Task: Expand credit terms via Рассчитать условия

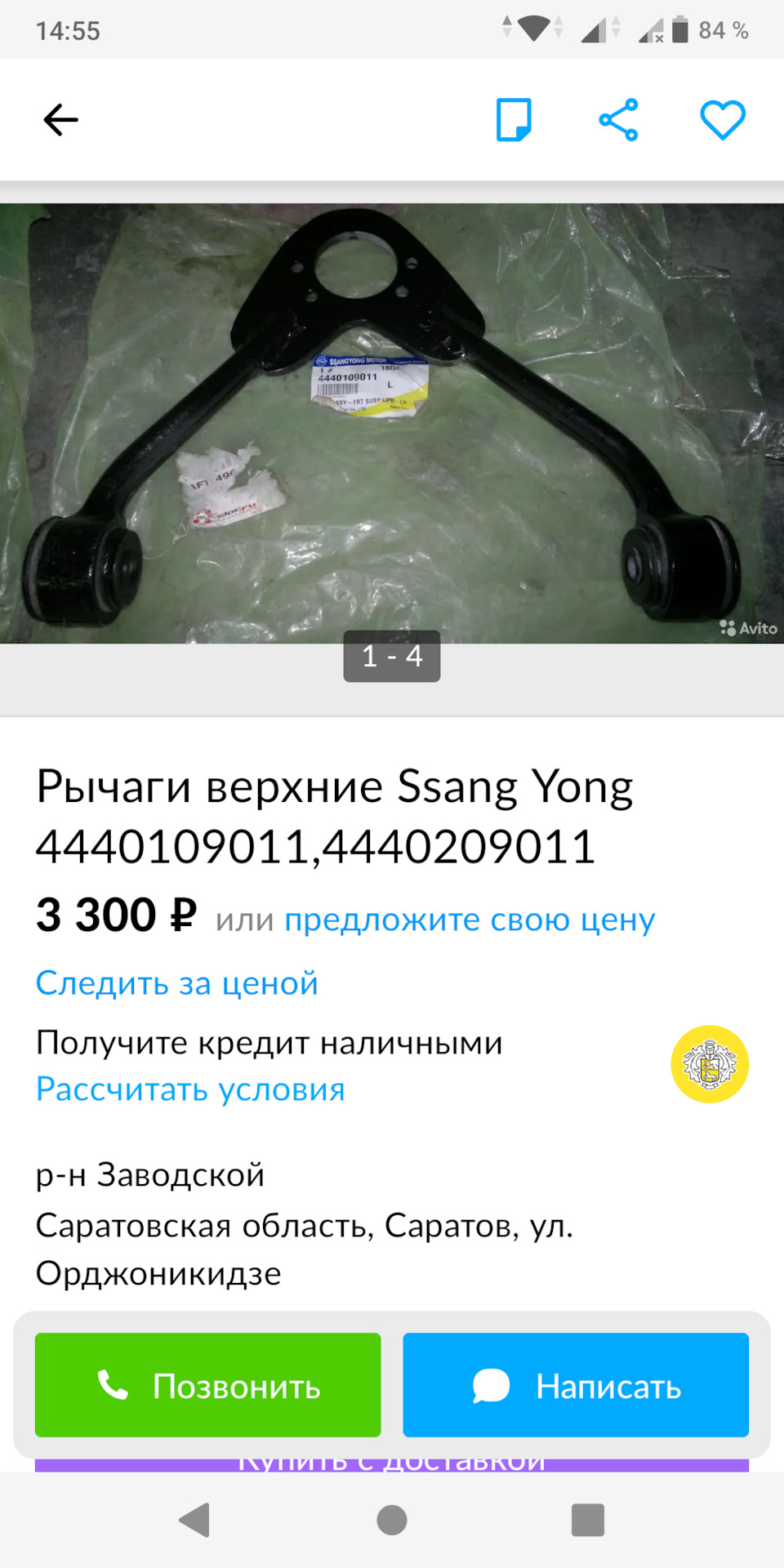Action: tap(189, 1089)
